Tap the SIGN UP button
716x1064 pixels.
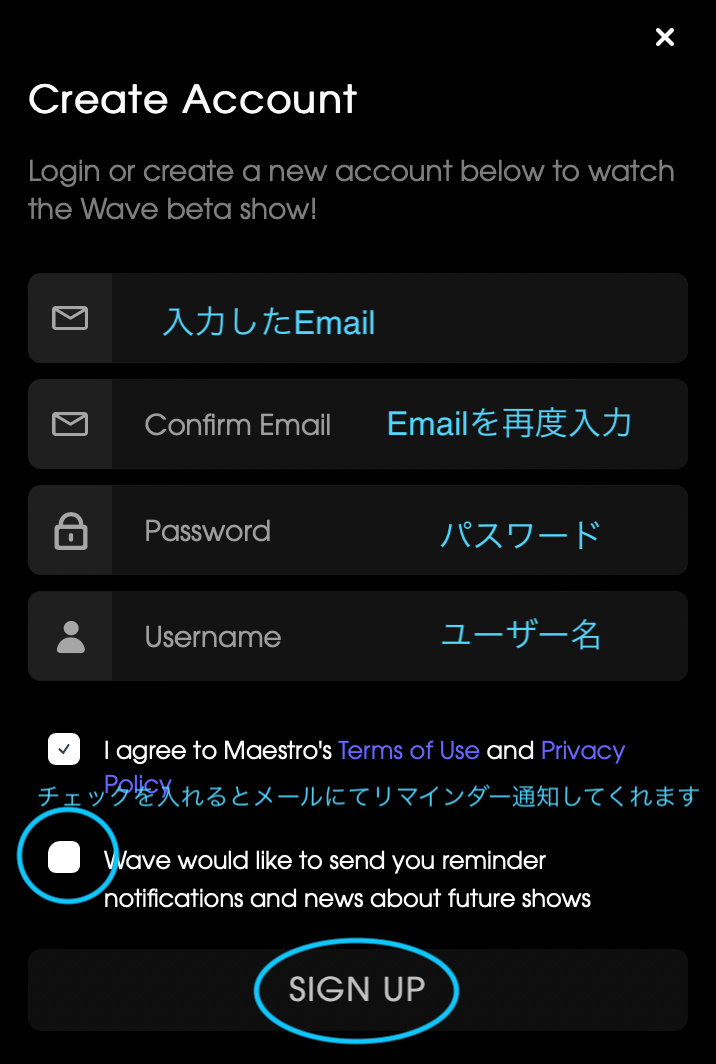pyautogui.click(x=357, y=990)
